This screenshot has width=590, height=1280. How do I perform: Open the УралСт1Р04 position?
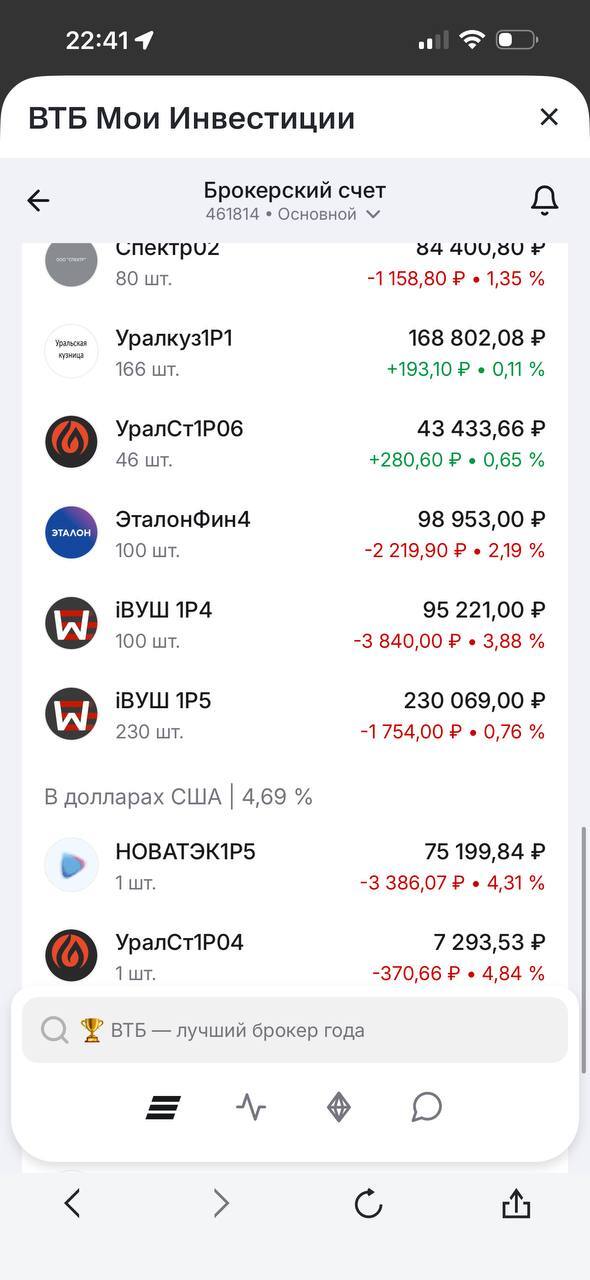(295, 957)
